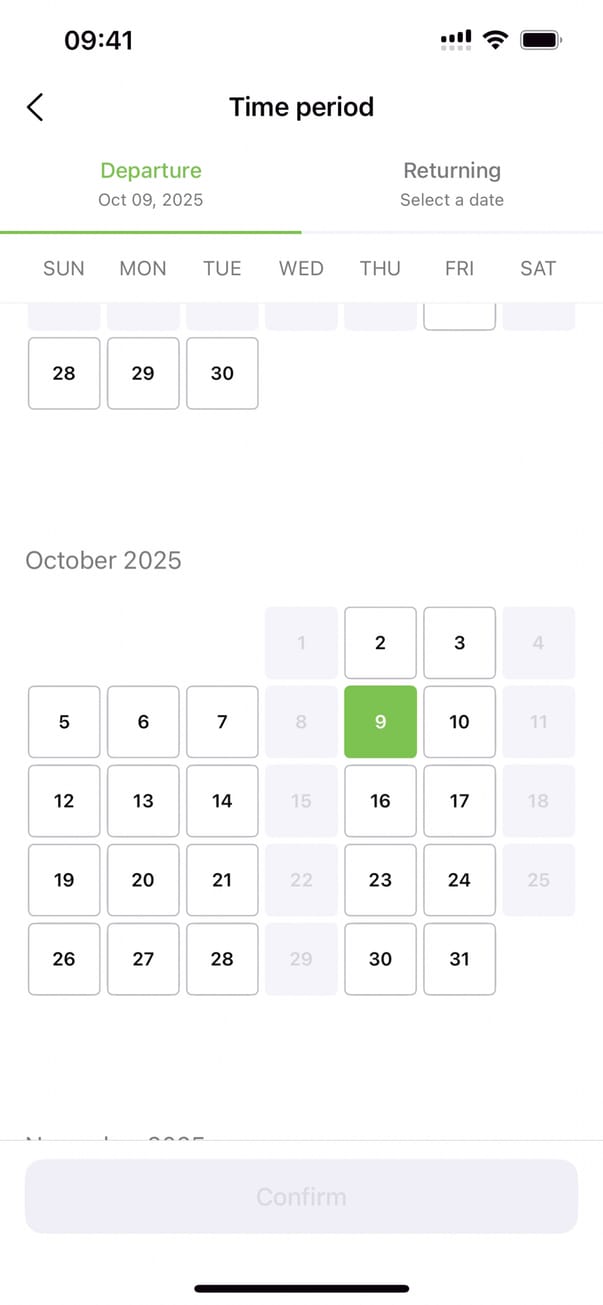The width and height of the screenshot is (603, 1305).
Task: Switch to the Returning tab
Action: pos(452,183)
